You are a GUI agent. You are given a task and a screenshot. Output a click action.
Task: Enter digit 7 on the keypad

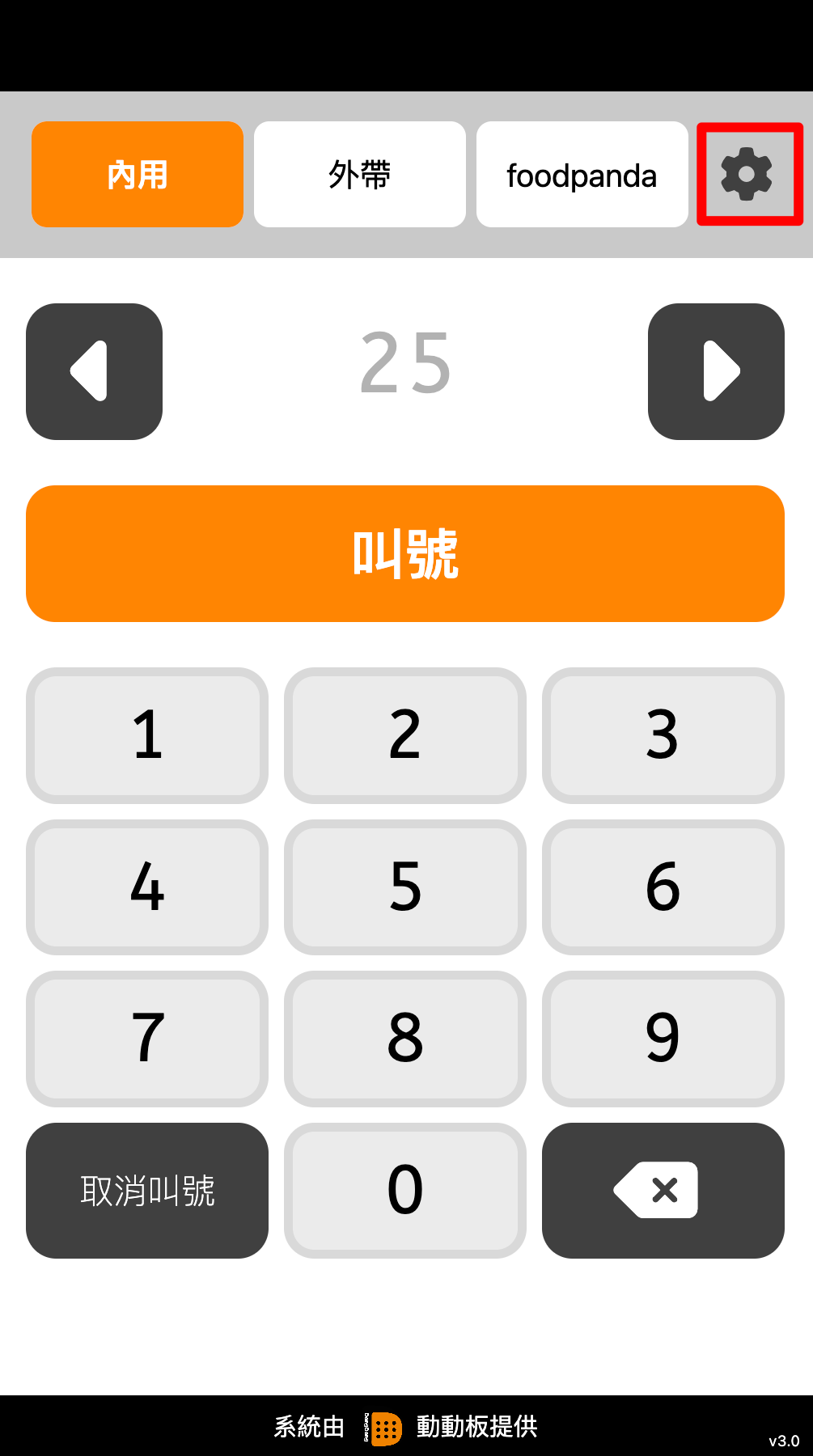click(147, 1039)
